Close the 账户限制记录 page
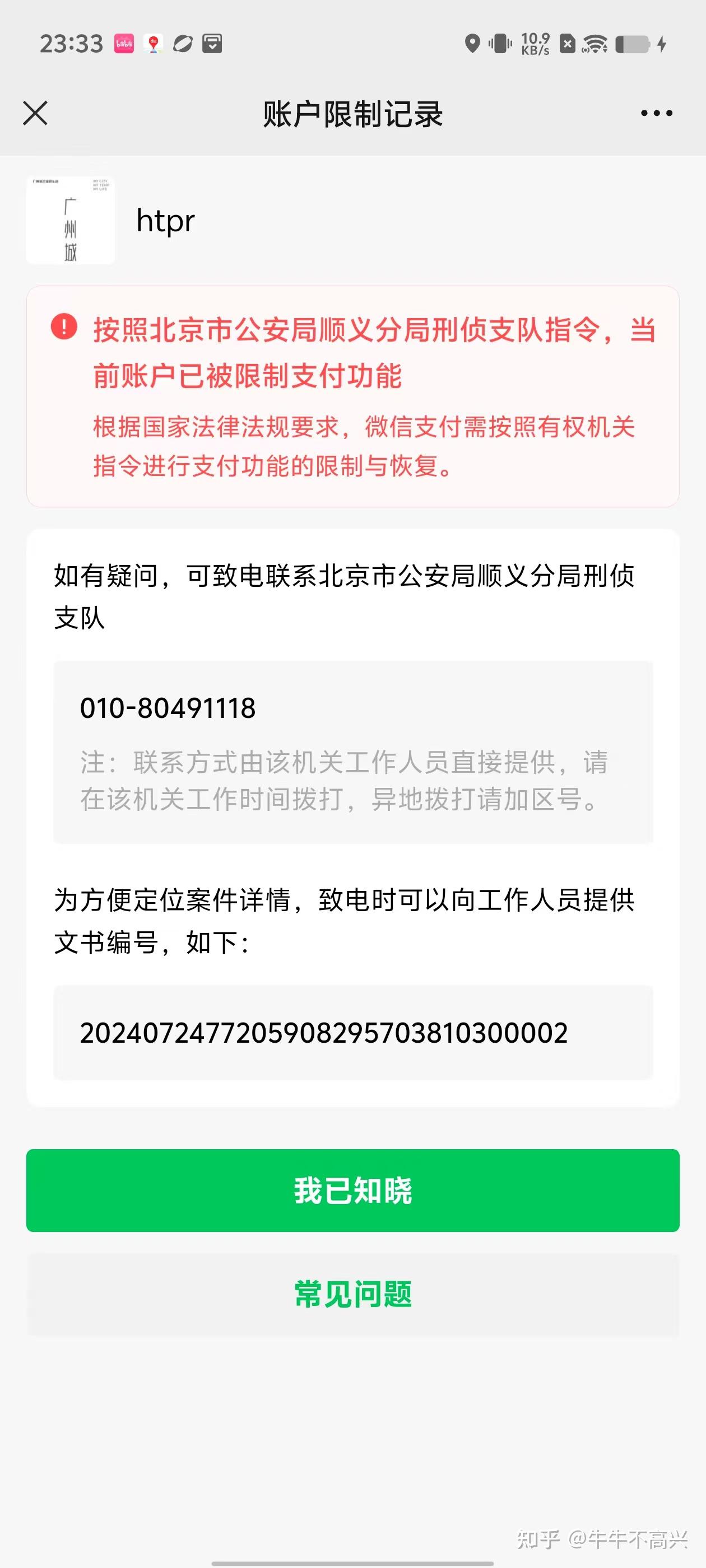The height and width of the screenshot is (1568, 706). coord(35,113)
